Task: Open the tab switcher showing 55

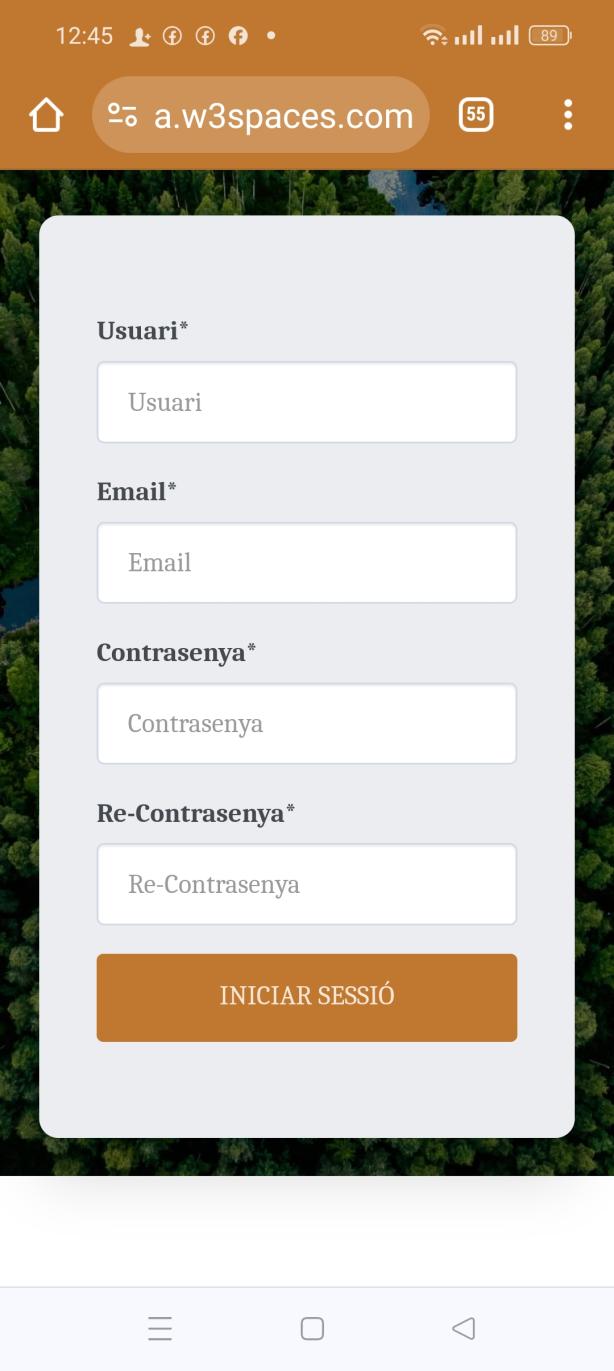Action: 476,115
